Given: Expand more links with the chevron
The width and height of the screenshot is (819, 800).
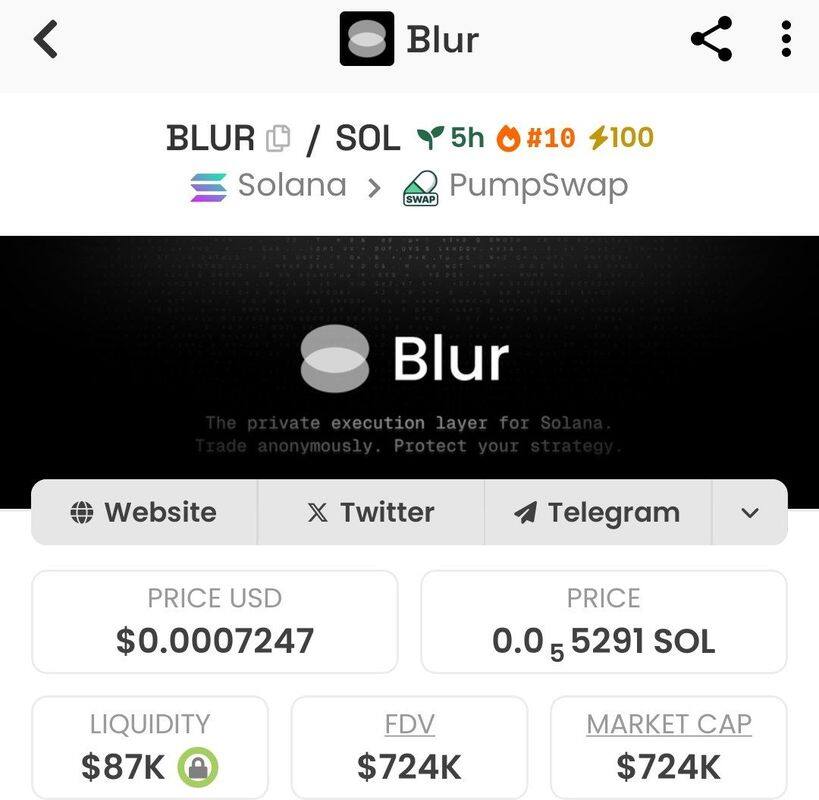Looking at the screenshot, I should pyautogui.click(x=750, y=513).
